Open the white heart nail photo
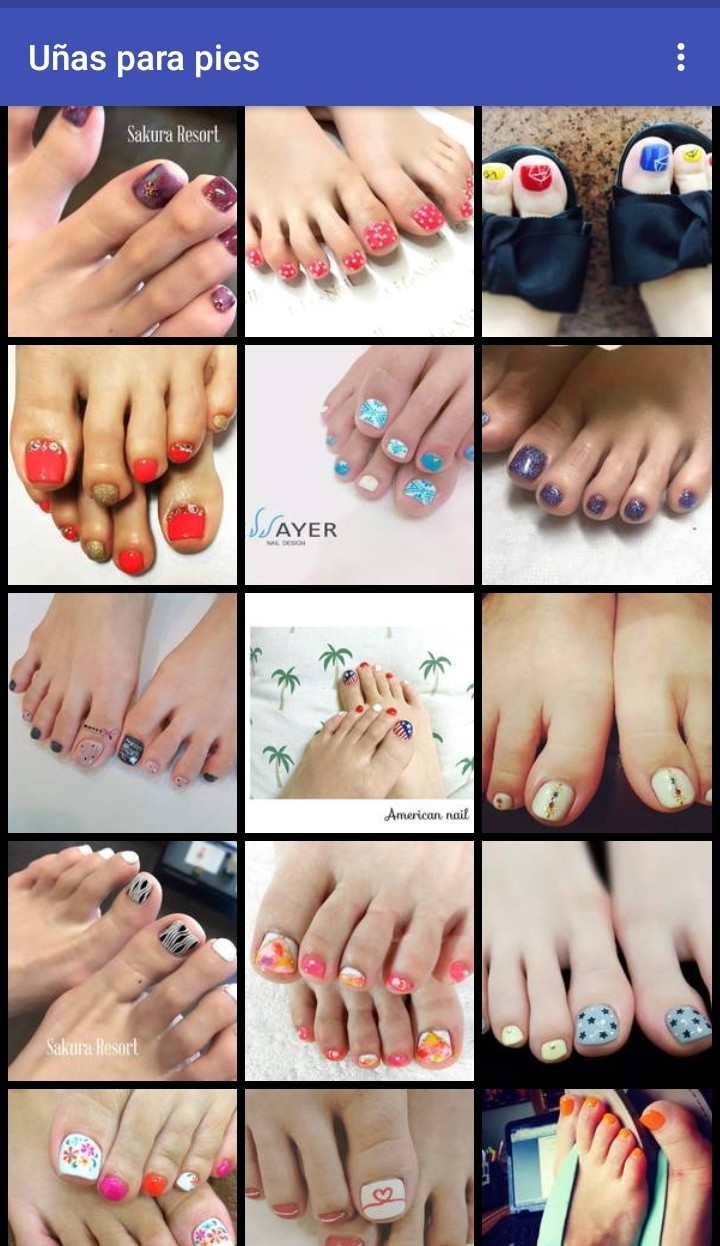The width and height of the screenshot is (720, 1246). click(x=359, y=1167)
